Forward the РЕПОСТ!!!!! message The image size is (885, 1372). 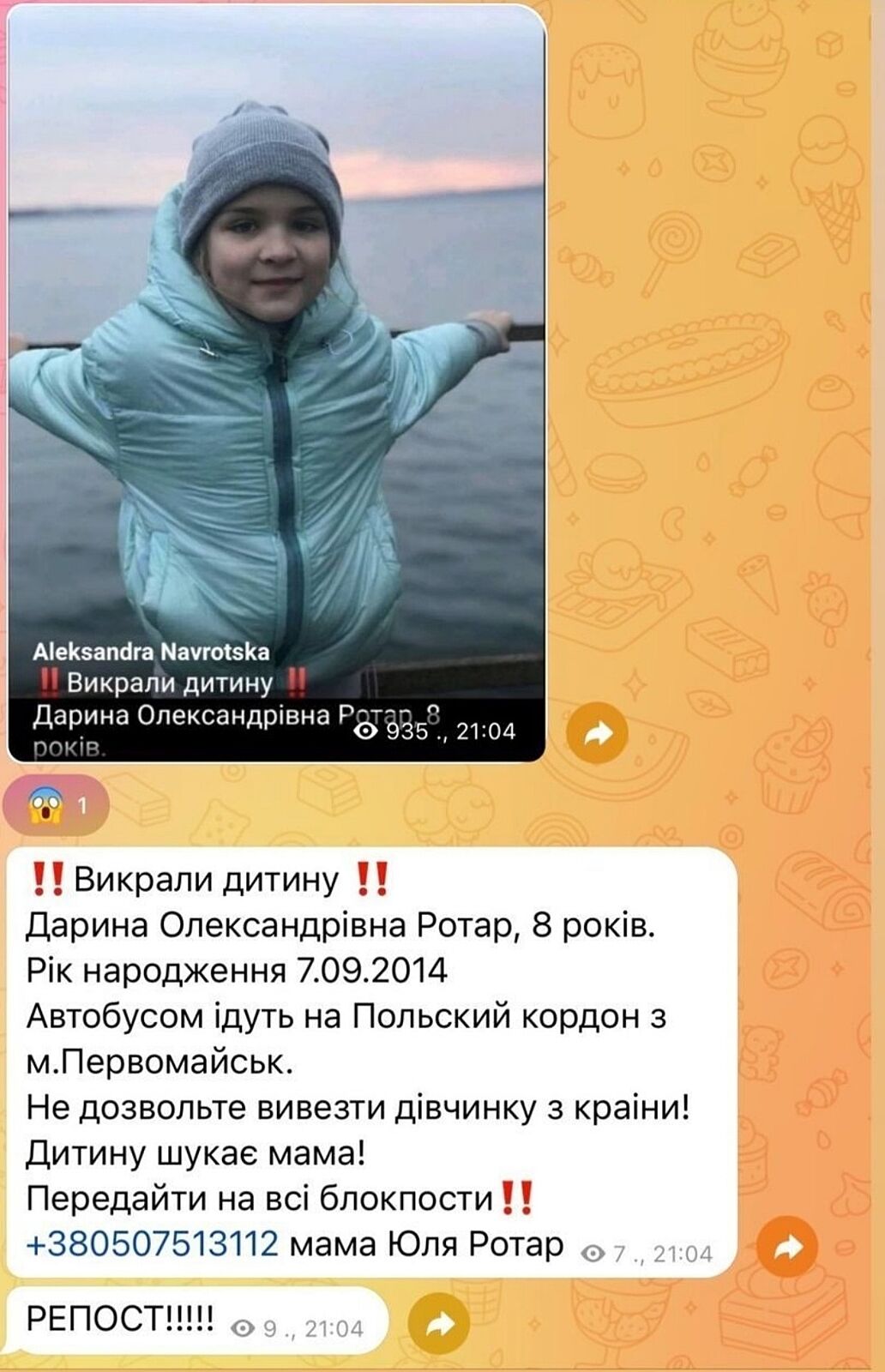click(439, 1325)
